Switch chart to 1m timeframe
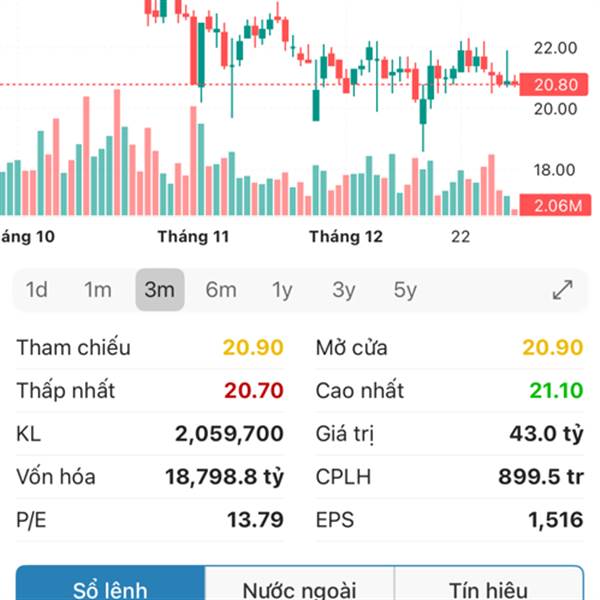 (x=98, y=290)
